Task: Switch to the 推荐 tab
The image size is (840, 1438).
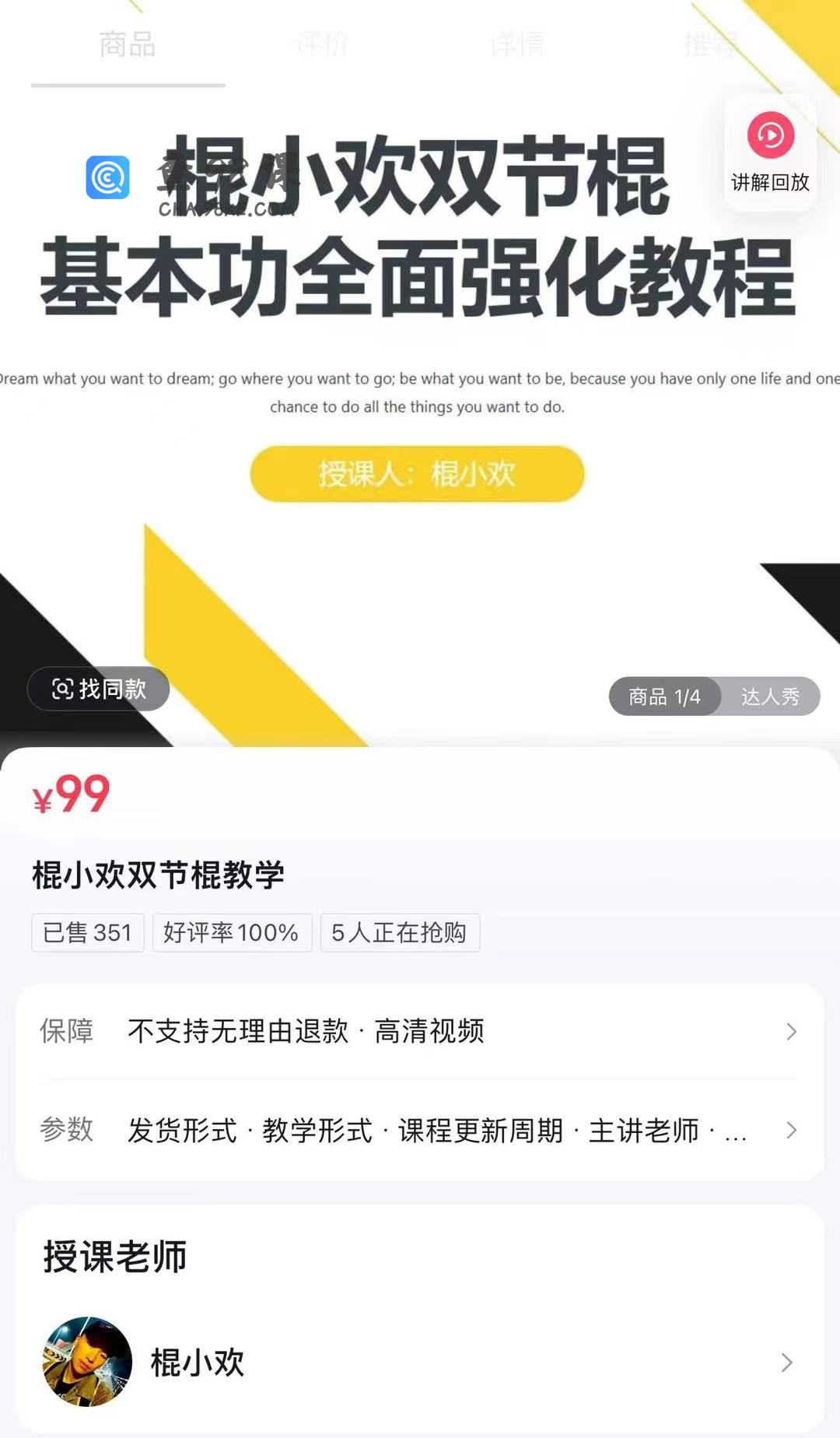Action: point(710,45)
